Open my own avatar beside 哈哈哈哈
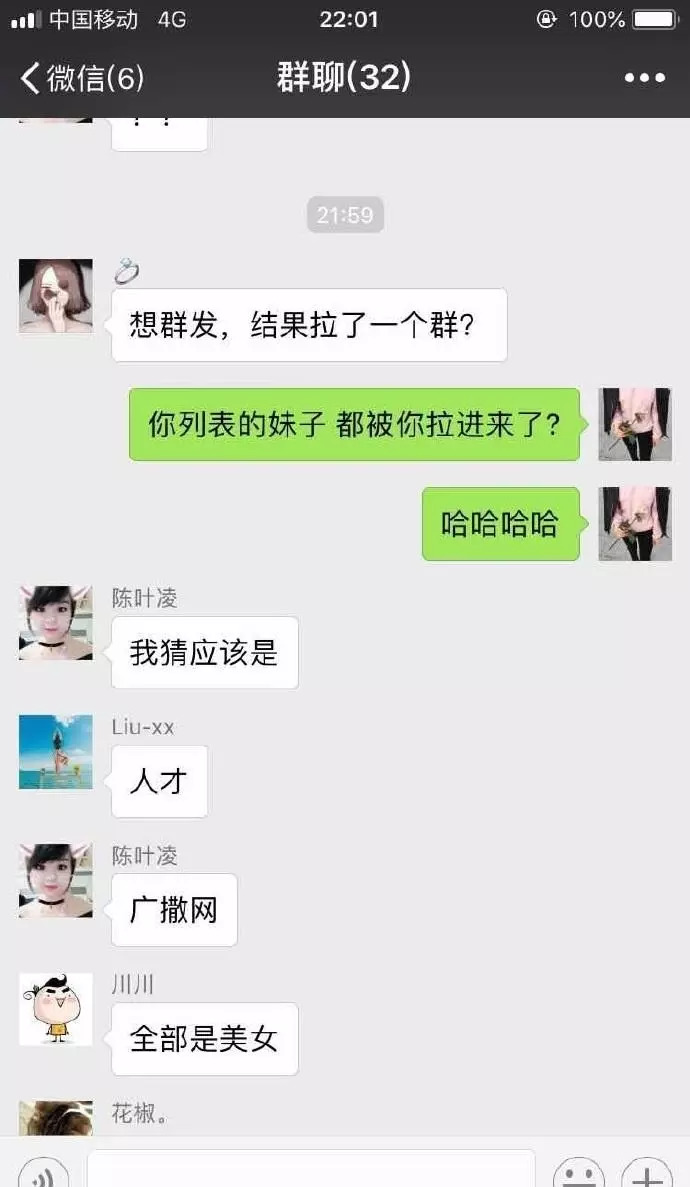The image size is (690, 1187). [635, 524]
